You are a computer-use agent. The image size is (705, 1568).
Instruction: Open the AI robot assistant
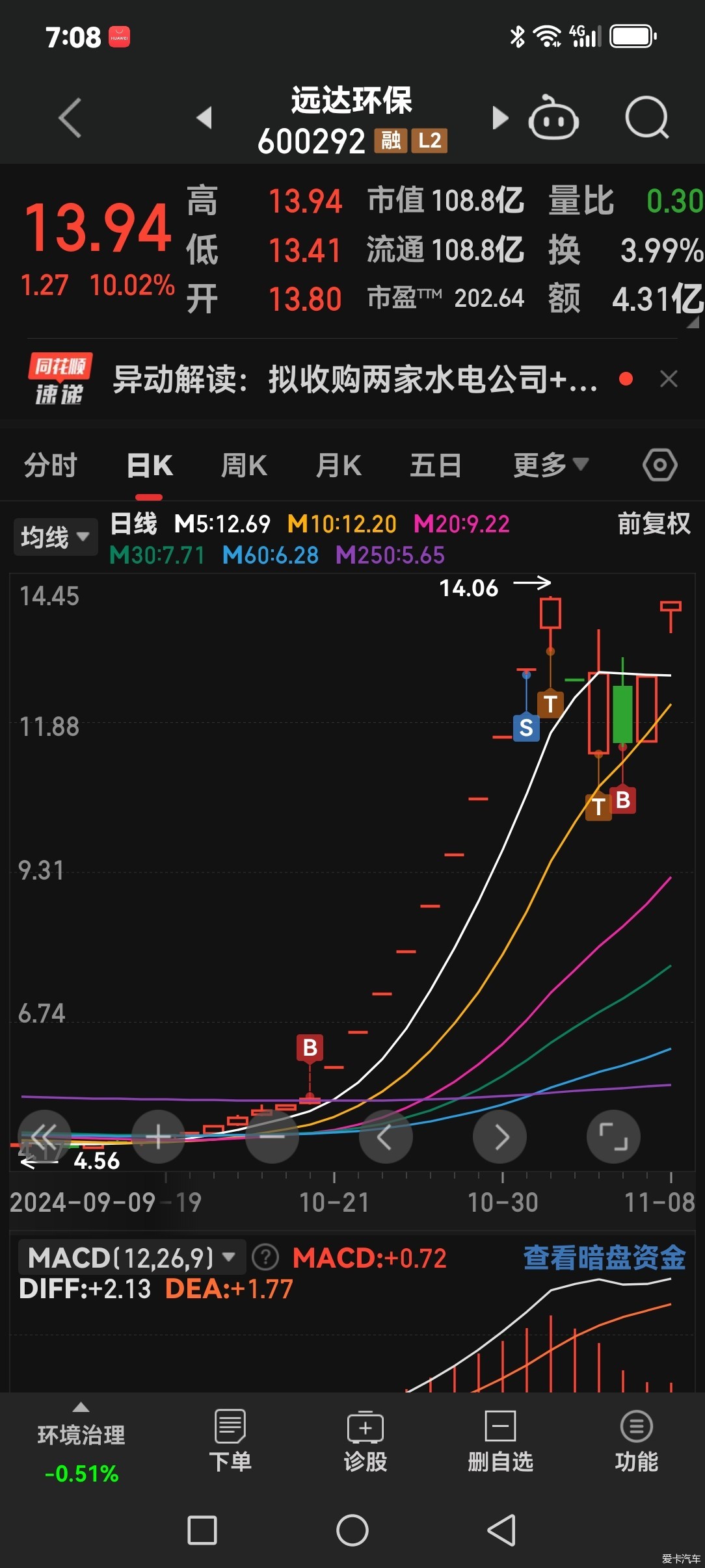[x=553, y=118]
